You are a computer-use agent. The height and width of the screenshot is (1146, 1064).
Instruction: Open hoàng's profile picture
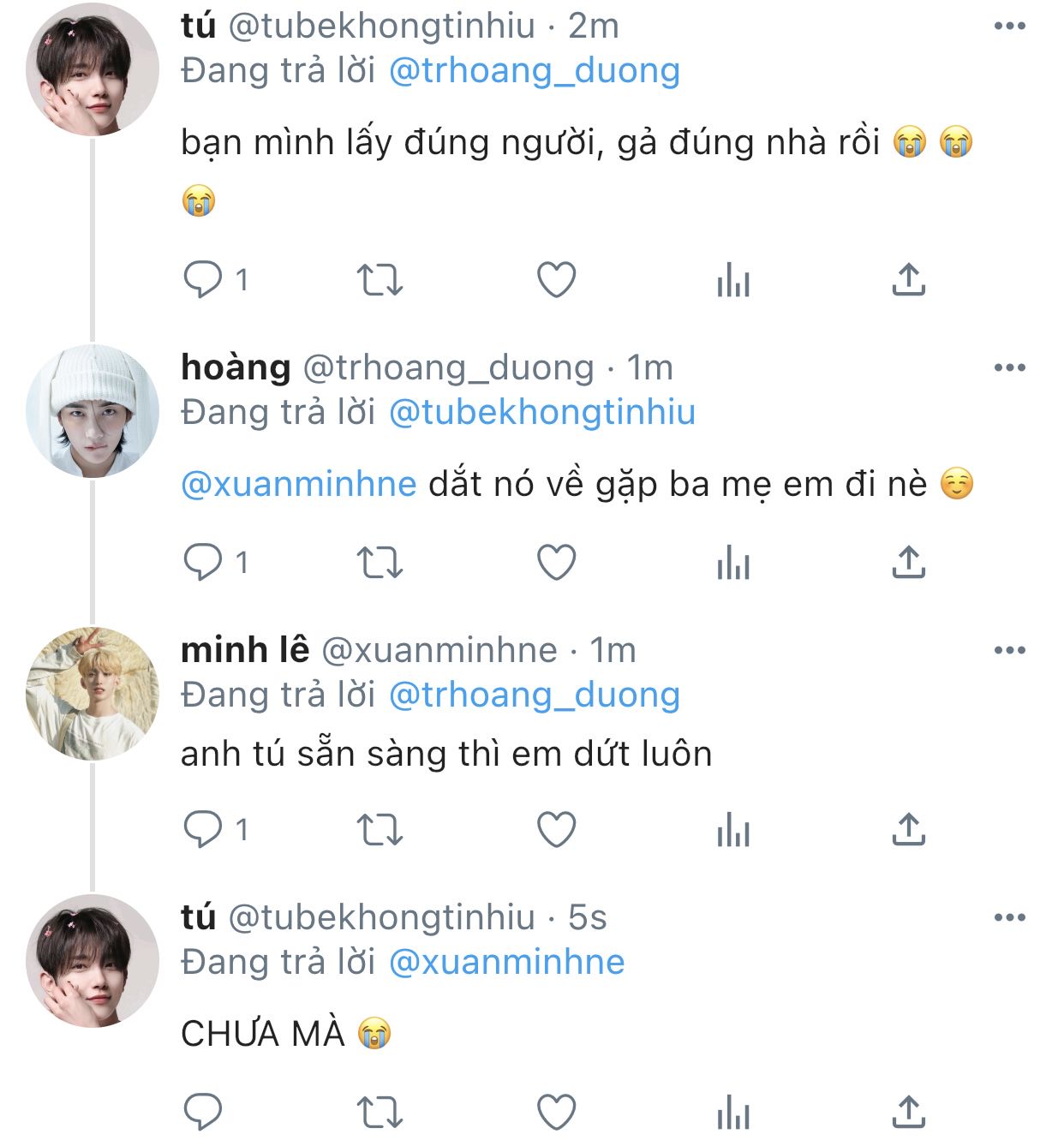93,411
